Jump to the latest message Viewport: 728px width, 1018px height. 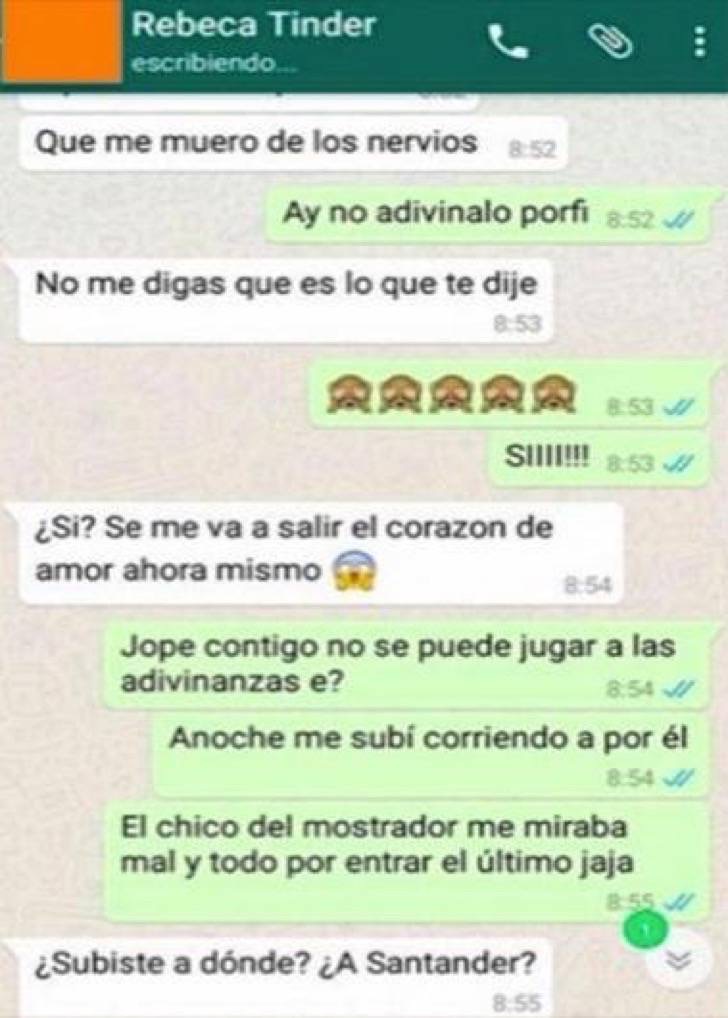click(679, 961)
